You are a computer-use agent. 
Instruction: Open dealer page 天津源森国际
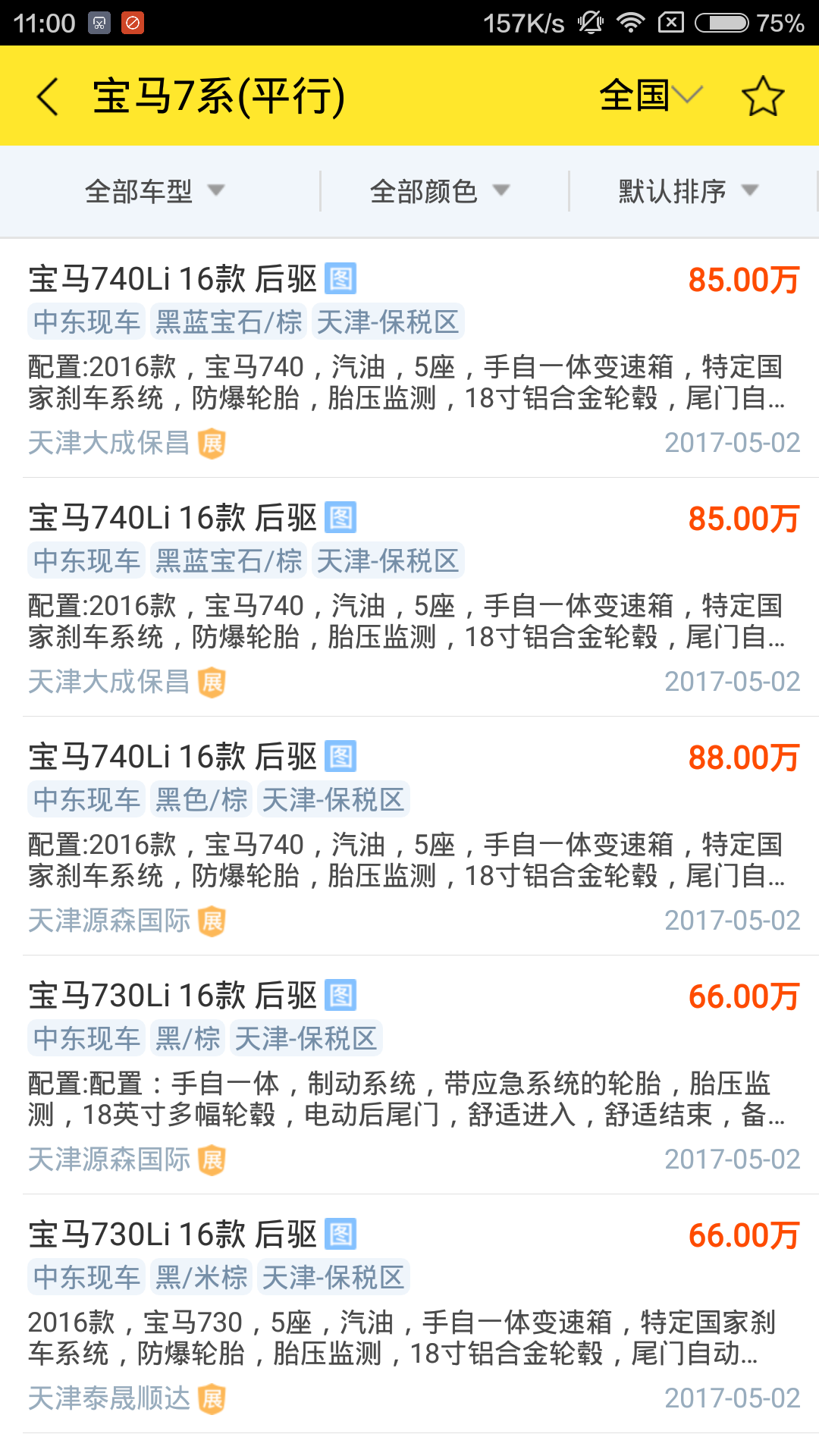(106, 921)
